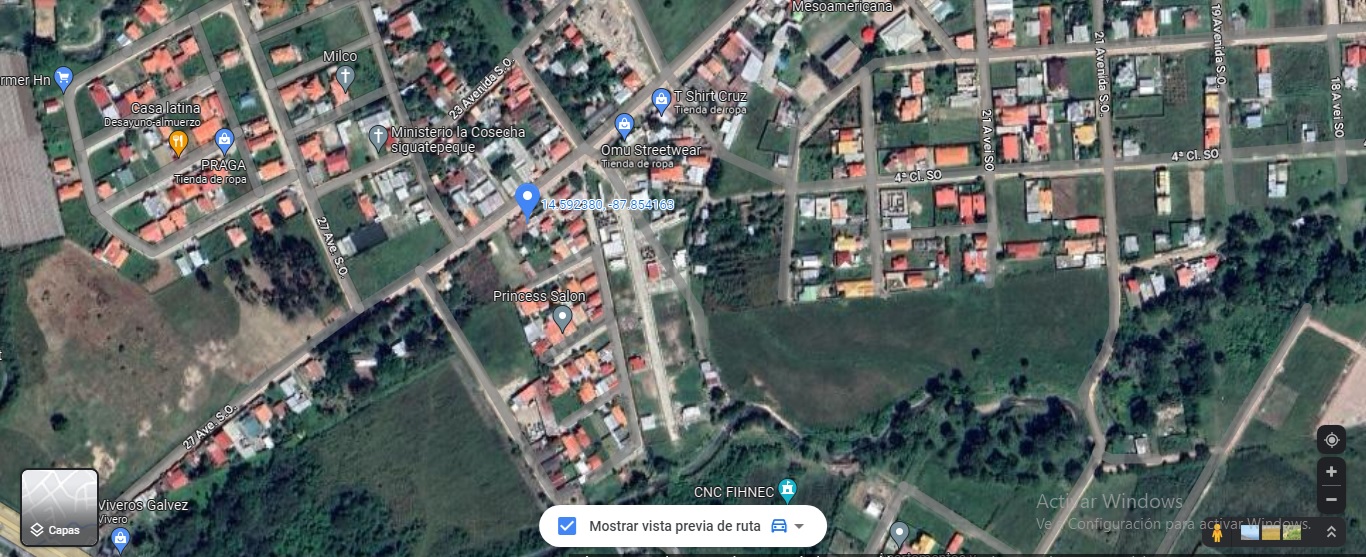Open the Casa latina restaurant pin
Viewport: 1366px width, 557px height.
pos(178,142)
